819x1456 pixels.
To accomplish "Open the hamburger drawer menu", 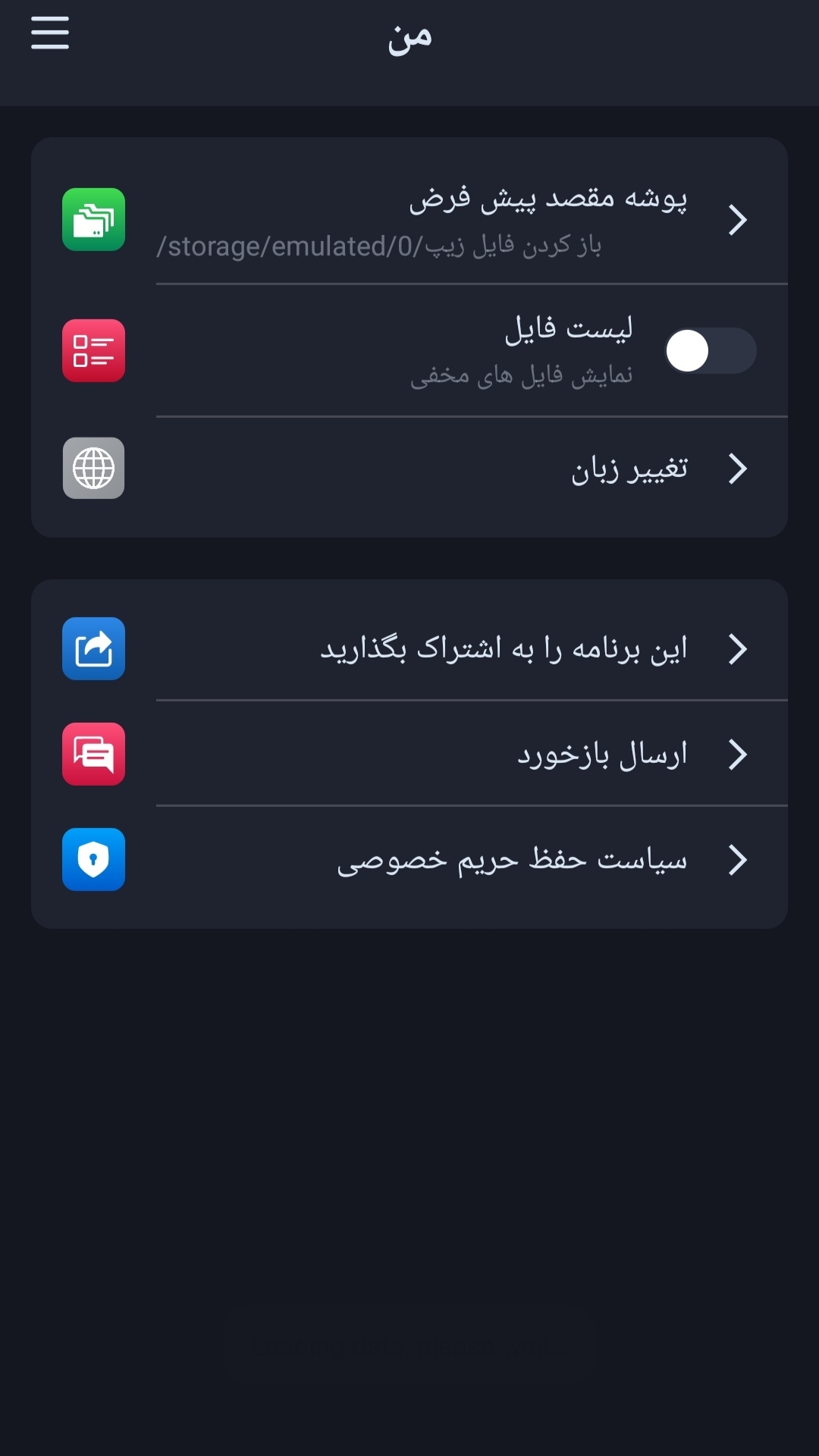I will coord(50,33).
